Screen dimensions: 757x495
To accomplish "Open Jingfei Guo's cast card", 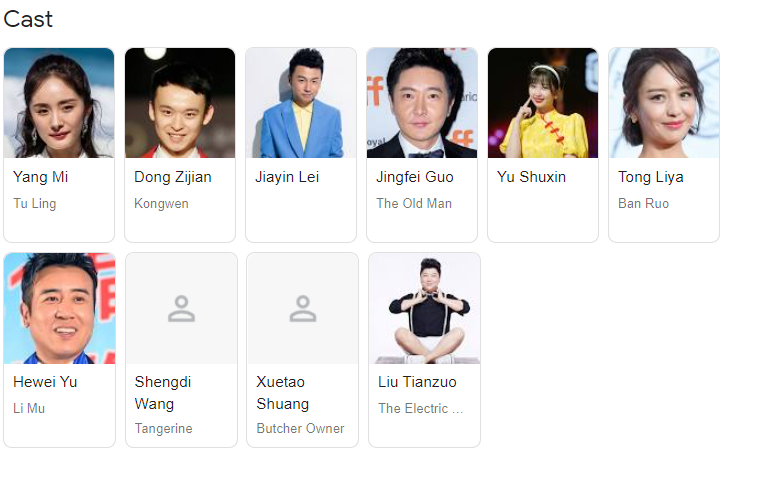I will point(422,144).
